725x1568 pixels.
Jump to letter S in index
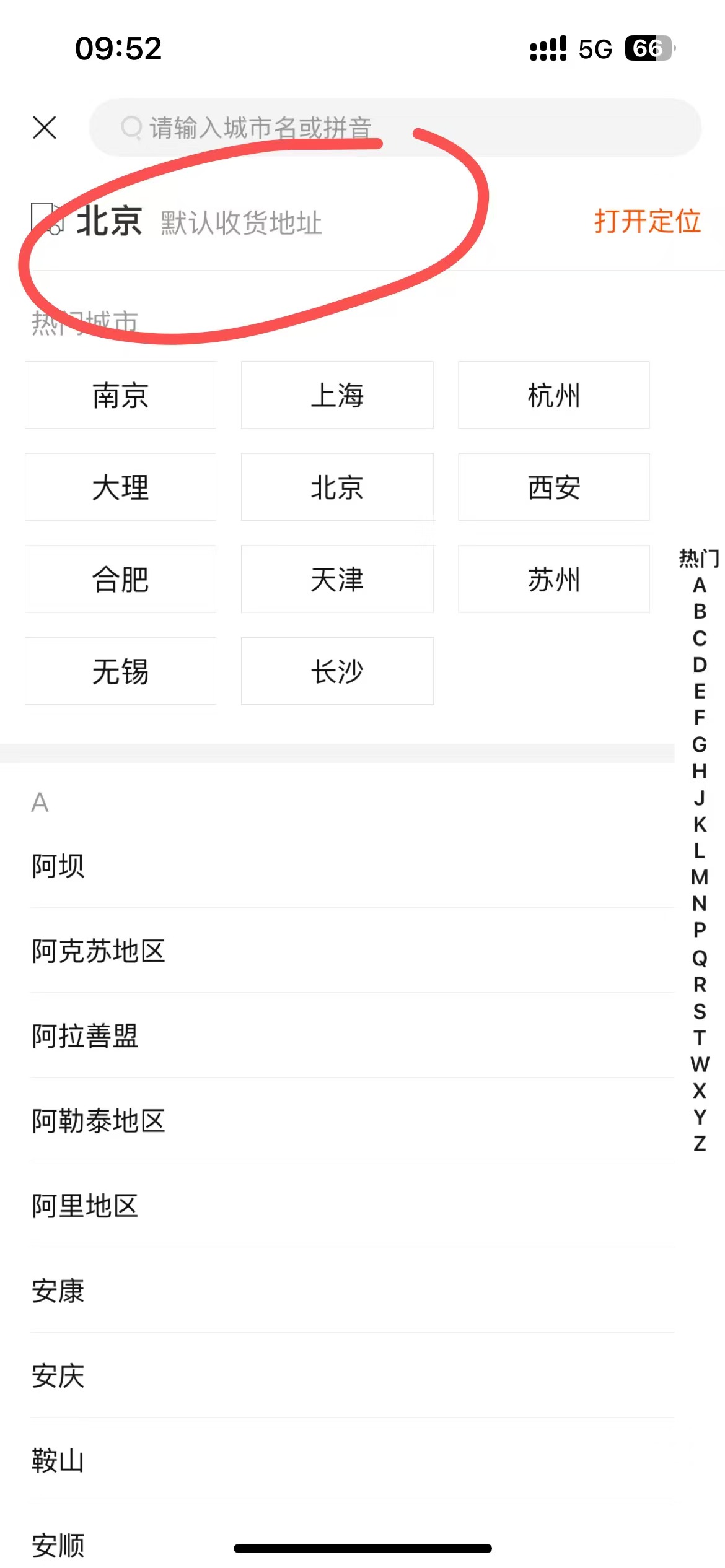pos(700,1011)
